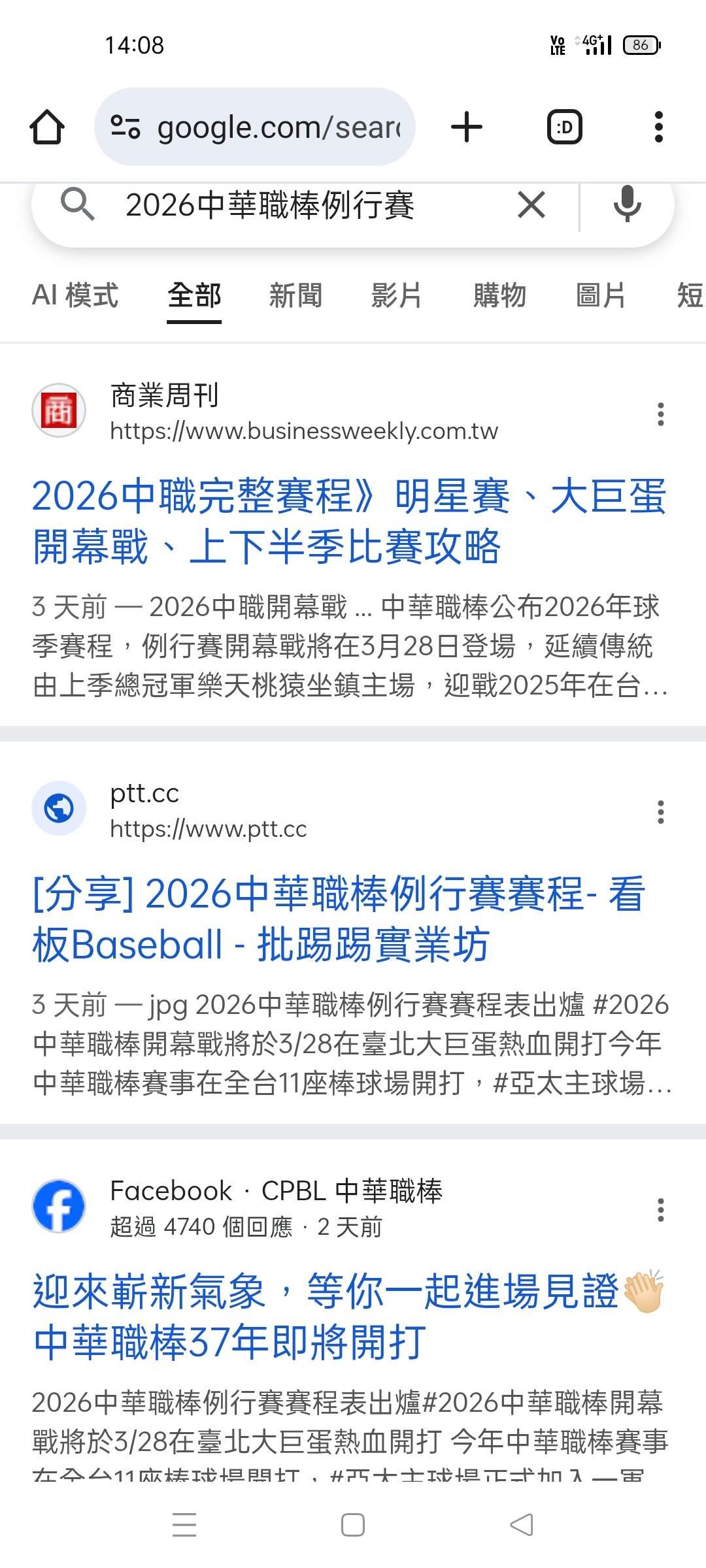Tap the google.com address bar

point(255,127)
